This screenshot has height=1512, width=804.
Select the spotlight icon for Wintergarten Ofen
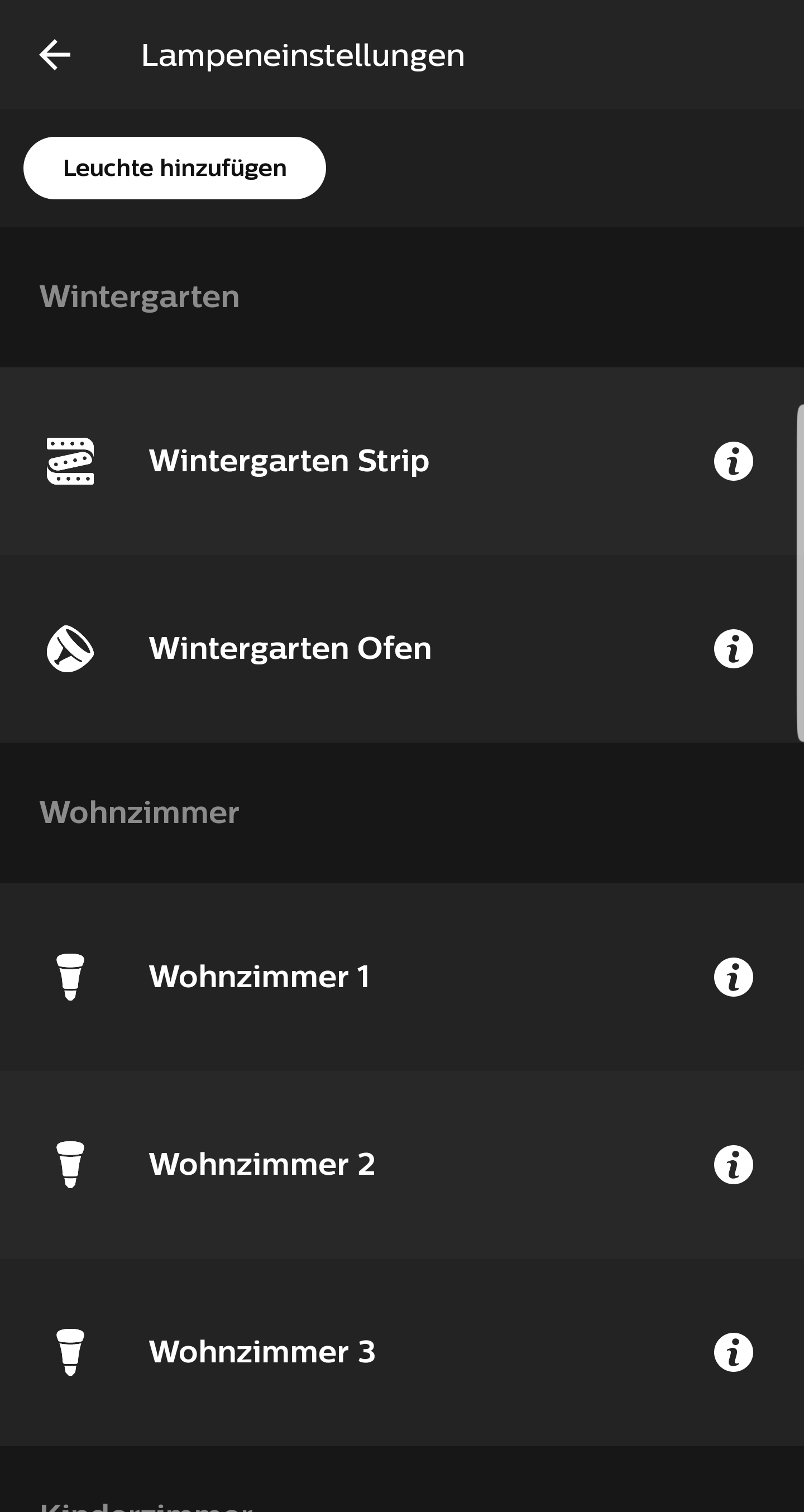[x=70, y=648]
